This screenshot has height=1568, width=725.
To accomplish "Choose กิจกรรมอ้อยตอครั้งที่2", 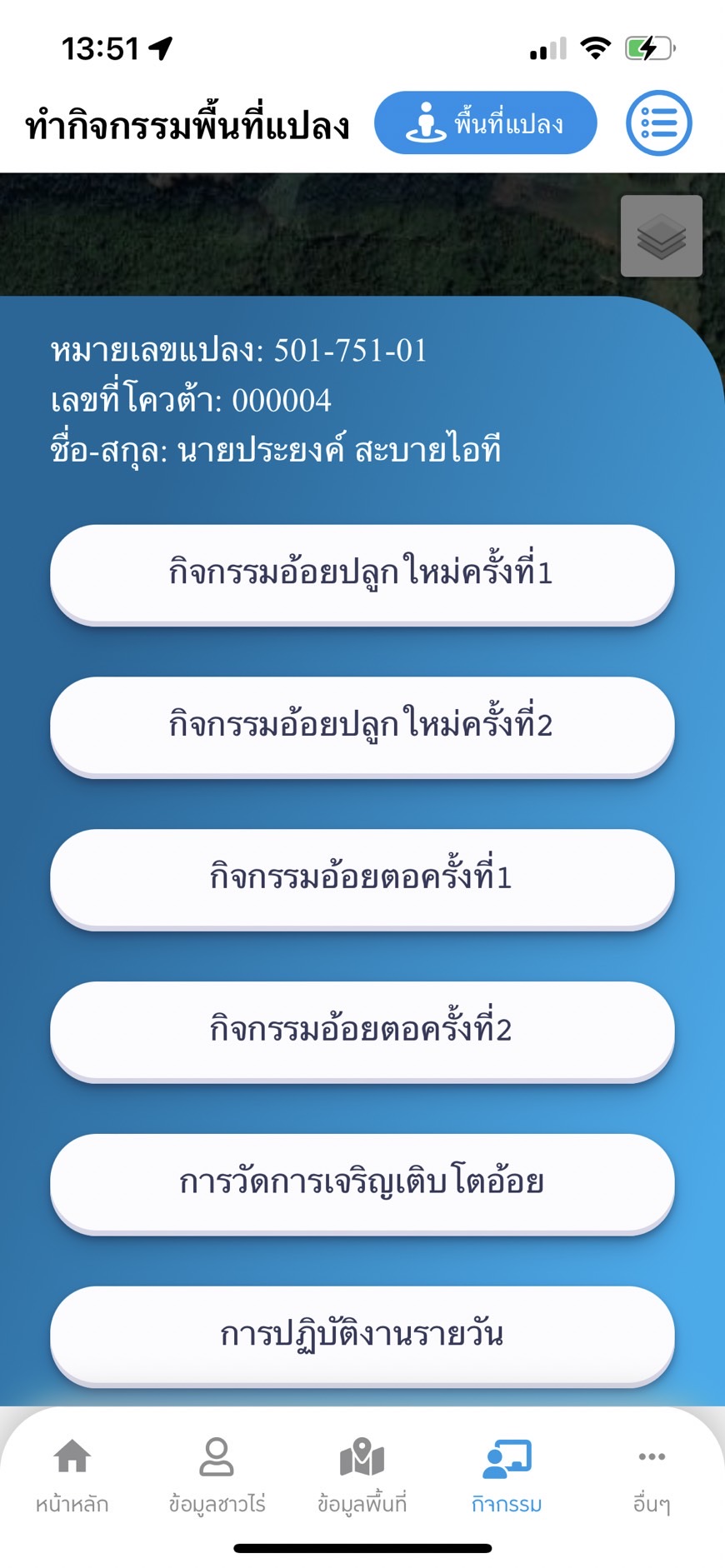I will click(x=362, y=1031).
